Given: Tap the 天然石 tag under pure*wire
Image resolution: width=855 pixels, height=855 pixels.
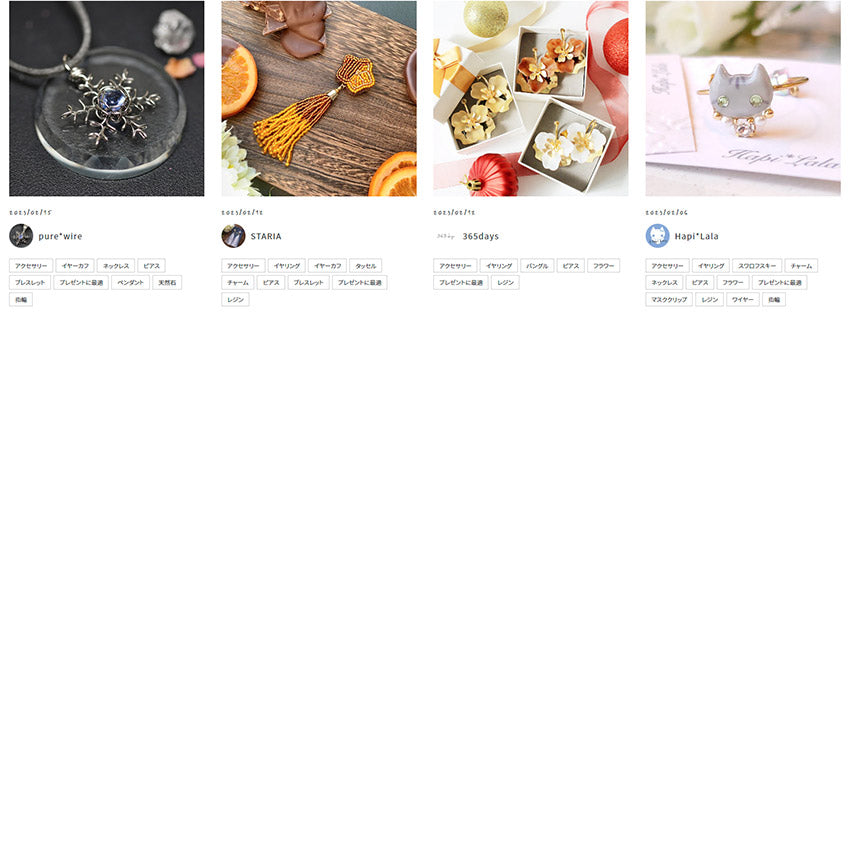Looking at the screenshot, I should point(167,283).
